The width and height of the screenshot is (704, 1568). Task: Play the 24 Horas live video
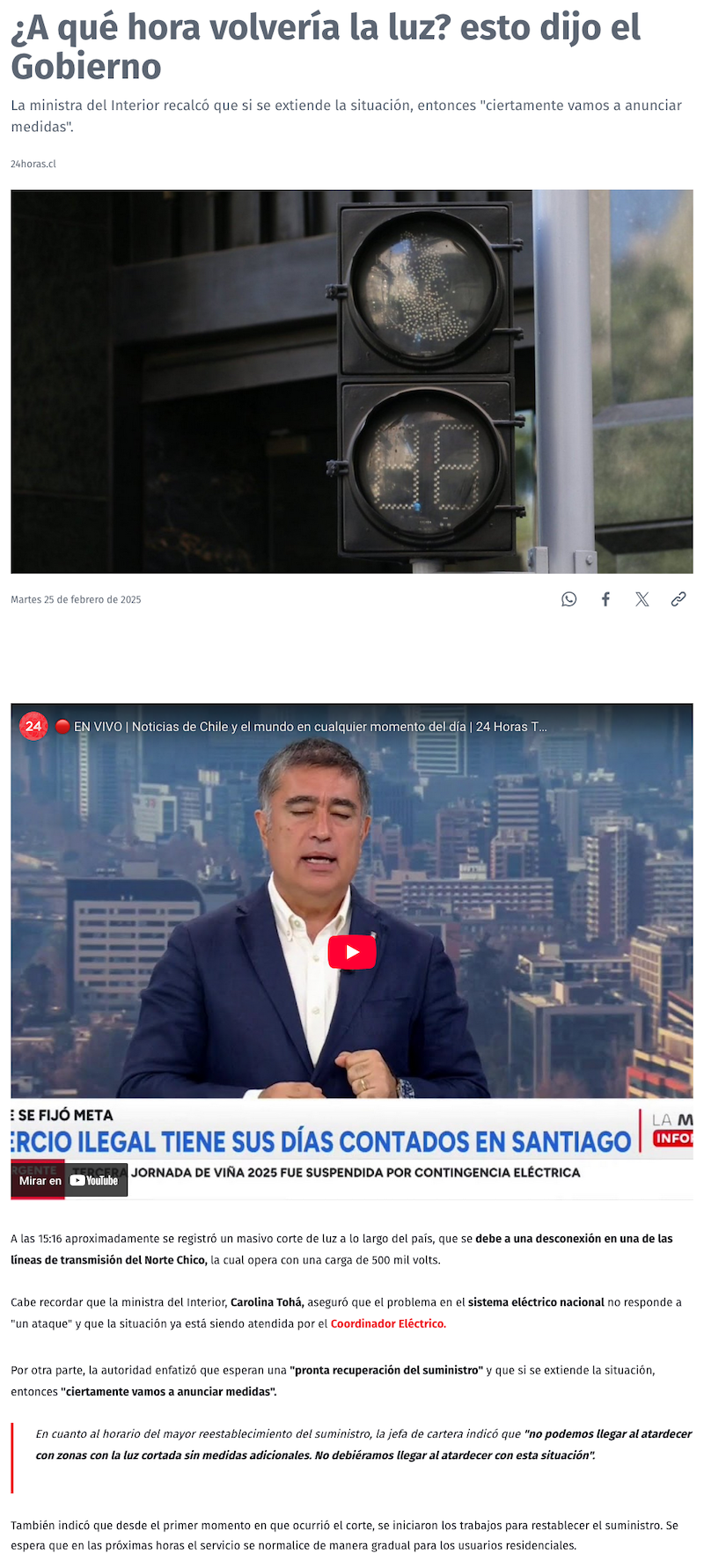(352, 951)
